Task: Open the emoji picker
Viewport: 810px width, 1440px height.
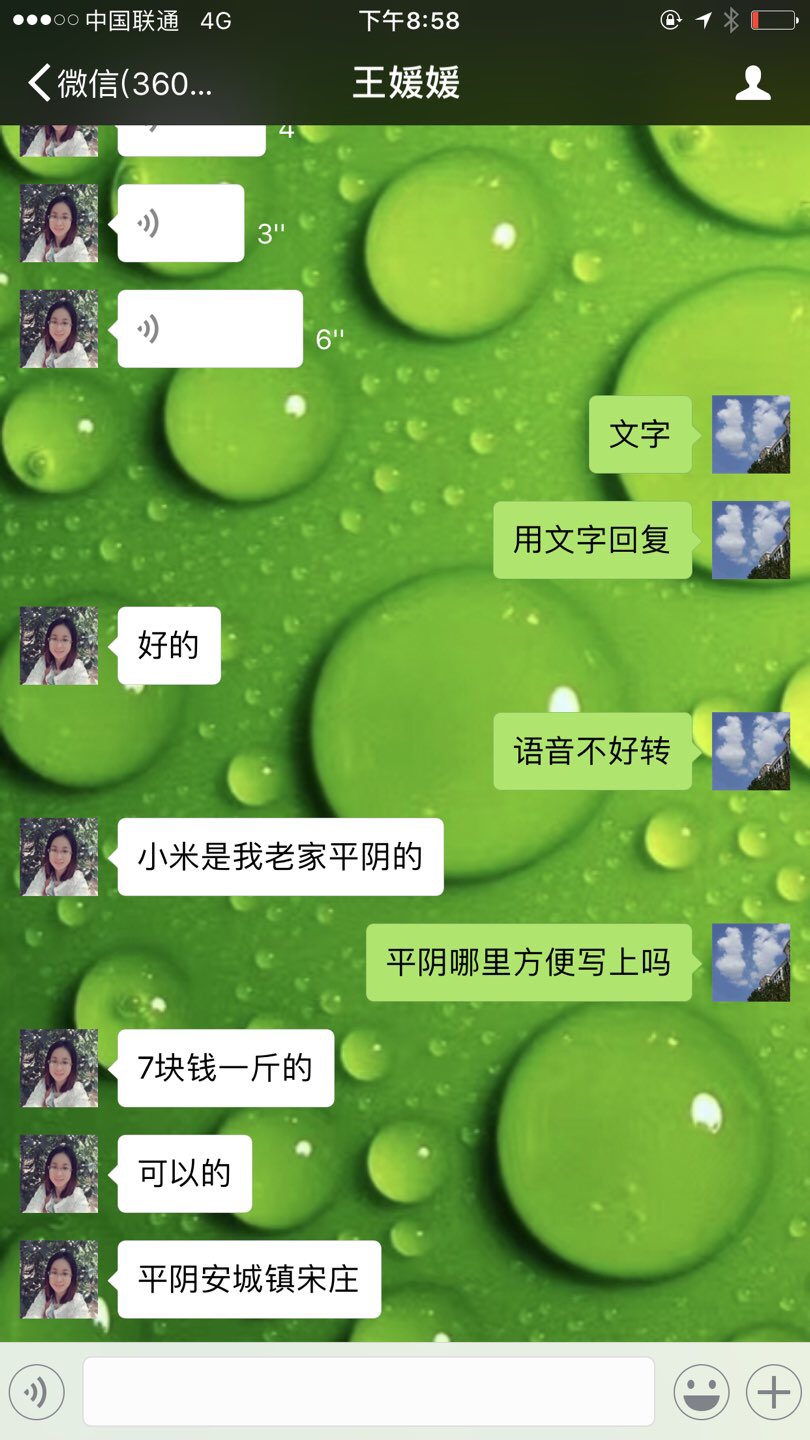Action: point(701,1392)
